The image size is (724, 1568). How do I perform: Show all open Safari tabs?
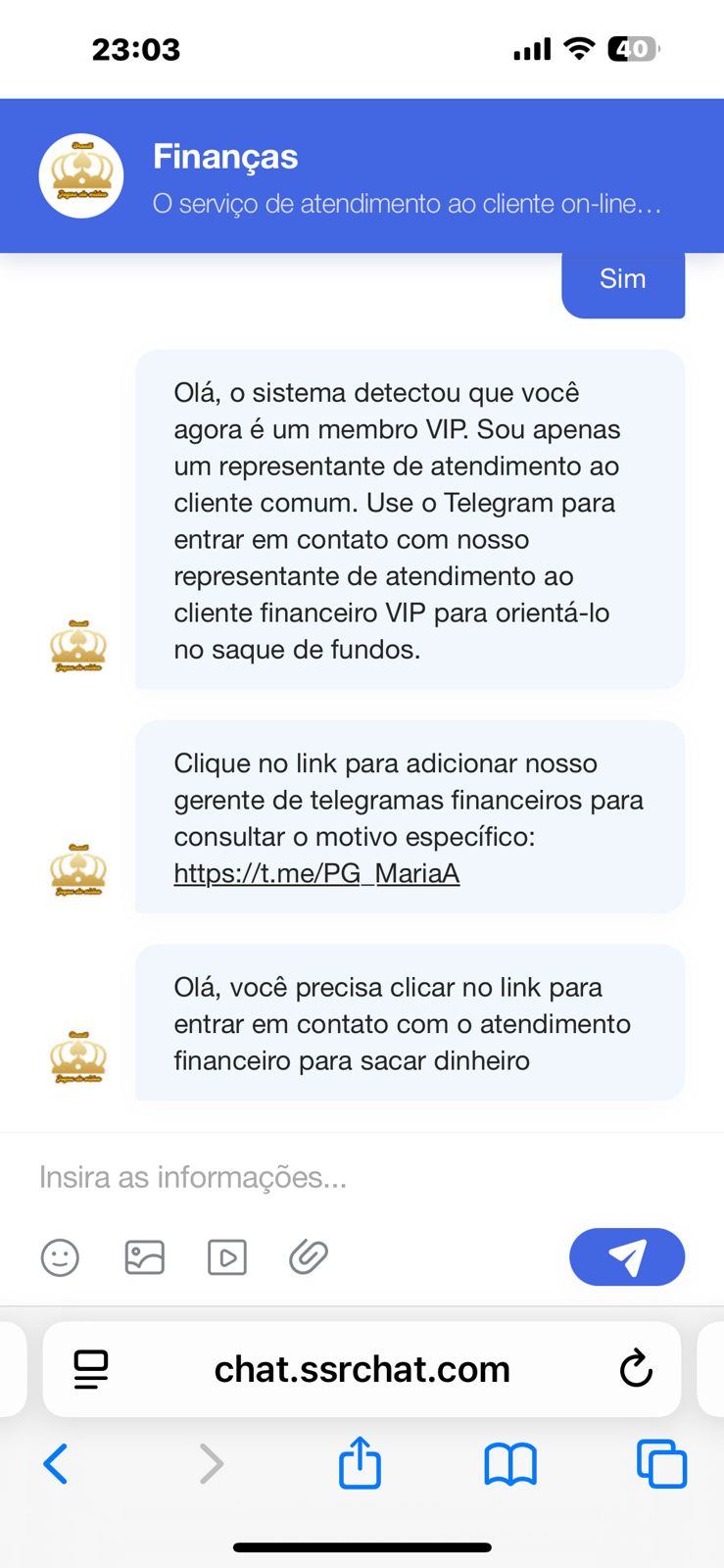point(662,1464)
